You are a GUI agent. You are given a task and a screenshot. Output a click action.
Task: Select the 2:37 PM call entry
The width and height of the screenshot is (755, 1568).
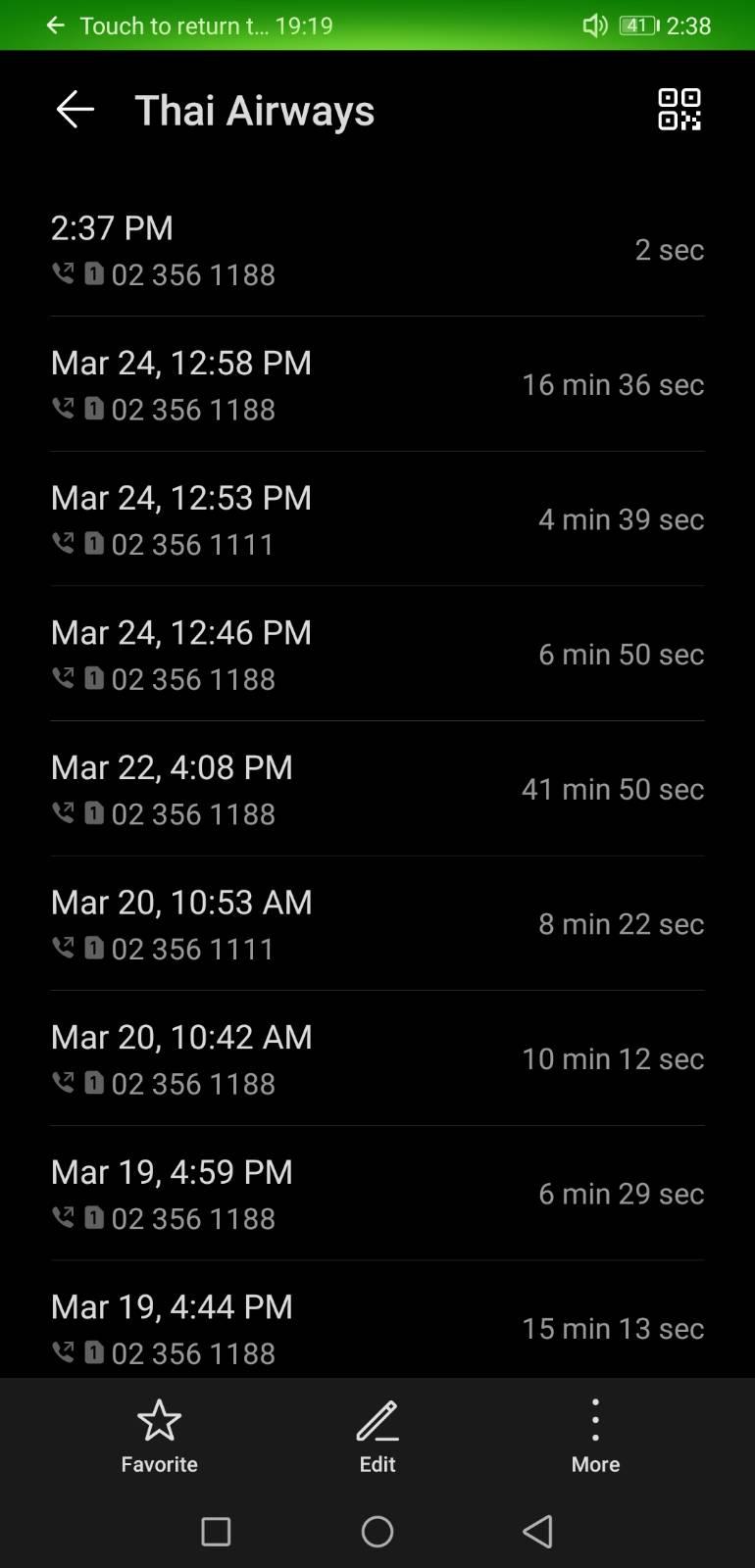click(377, 250)
